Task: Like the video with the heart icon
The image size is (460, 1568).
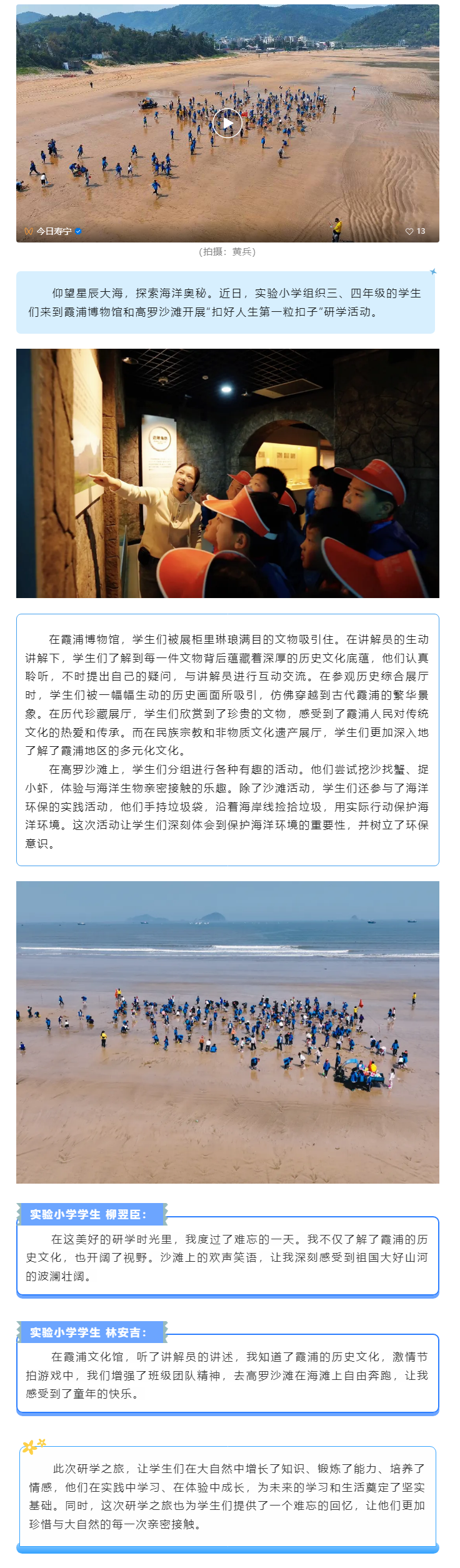Action: [409, 231]
